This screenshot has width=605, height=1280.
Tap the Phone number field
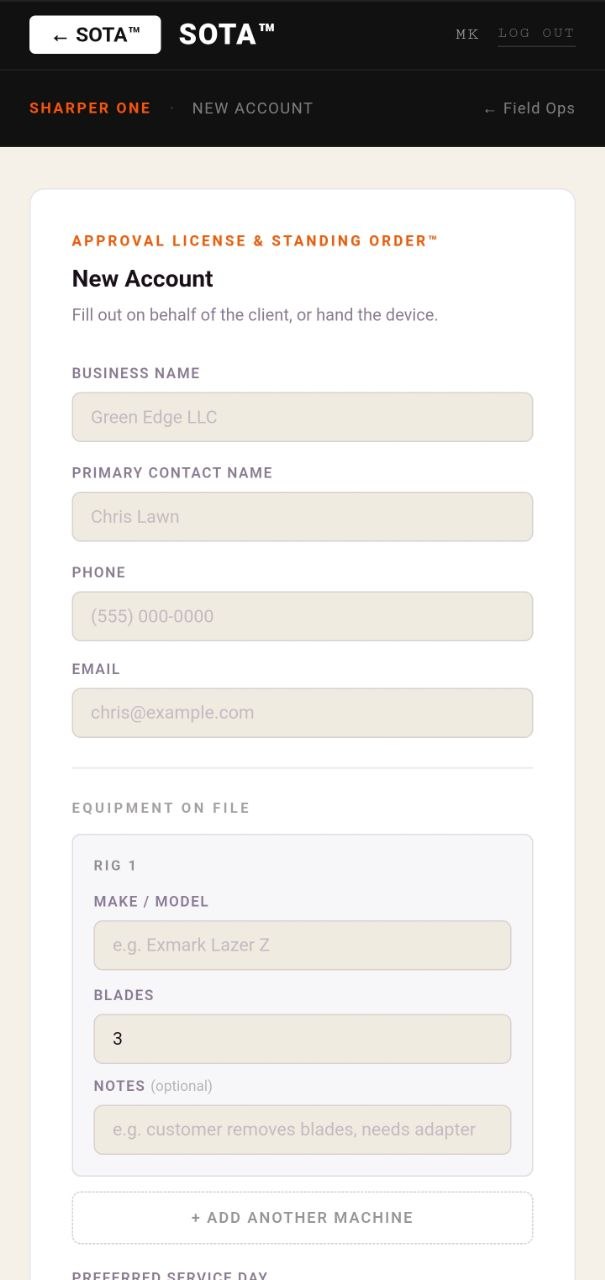coord(302,616)
